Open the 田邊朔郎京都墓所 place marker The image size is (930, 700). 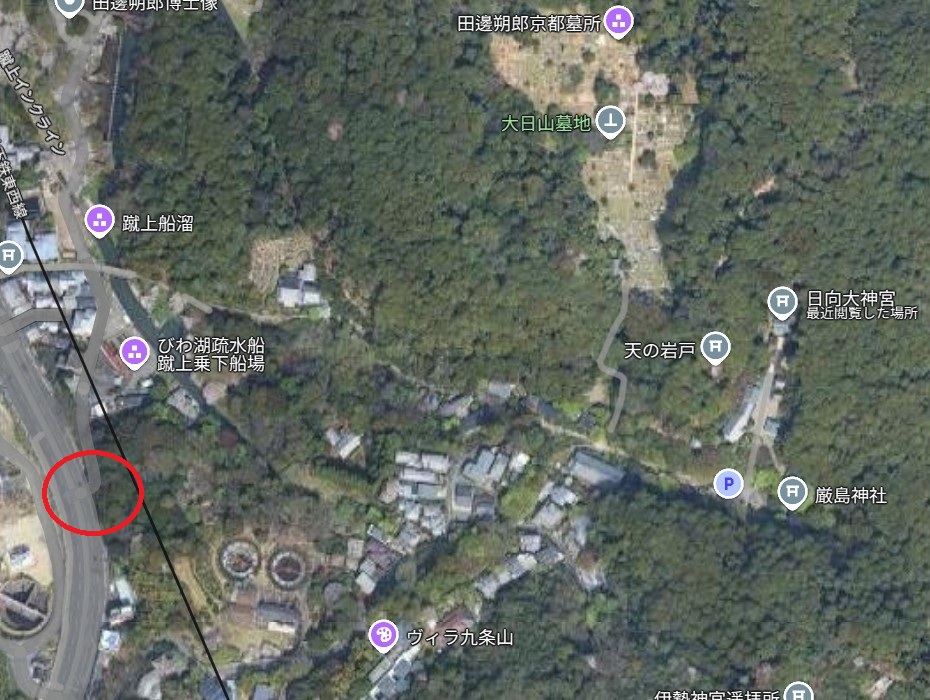[x=620, y=21]
